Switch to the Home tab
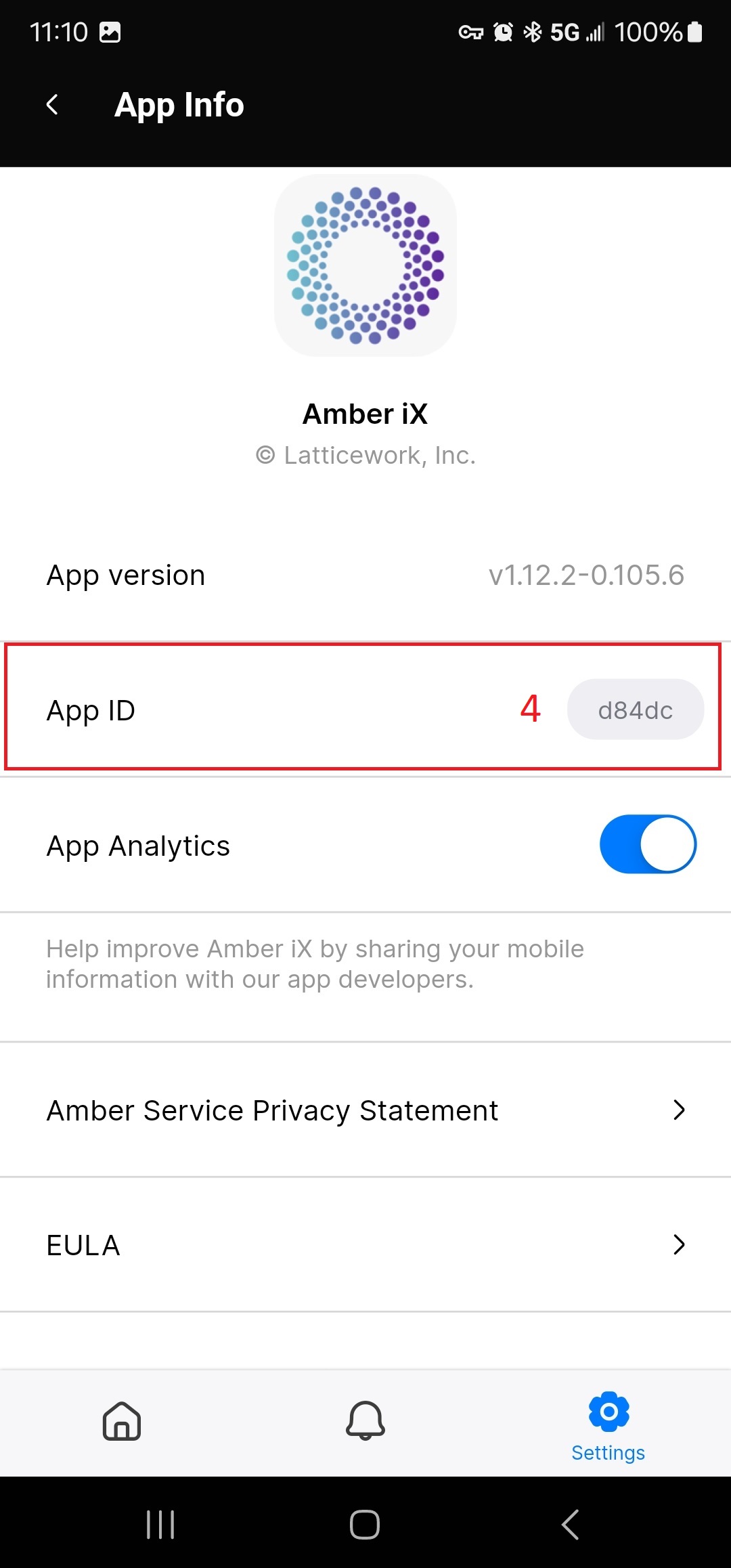Screen dimensions: 731x1568 click(122, 1420)
